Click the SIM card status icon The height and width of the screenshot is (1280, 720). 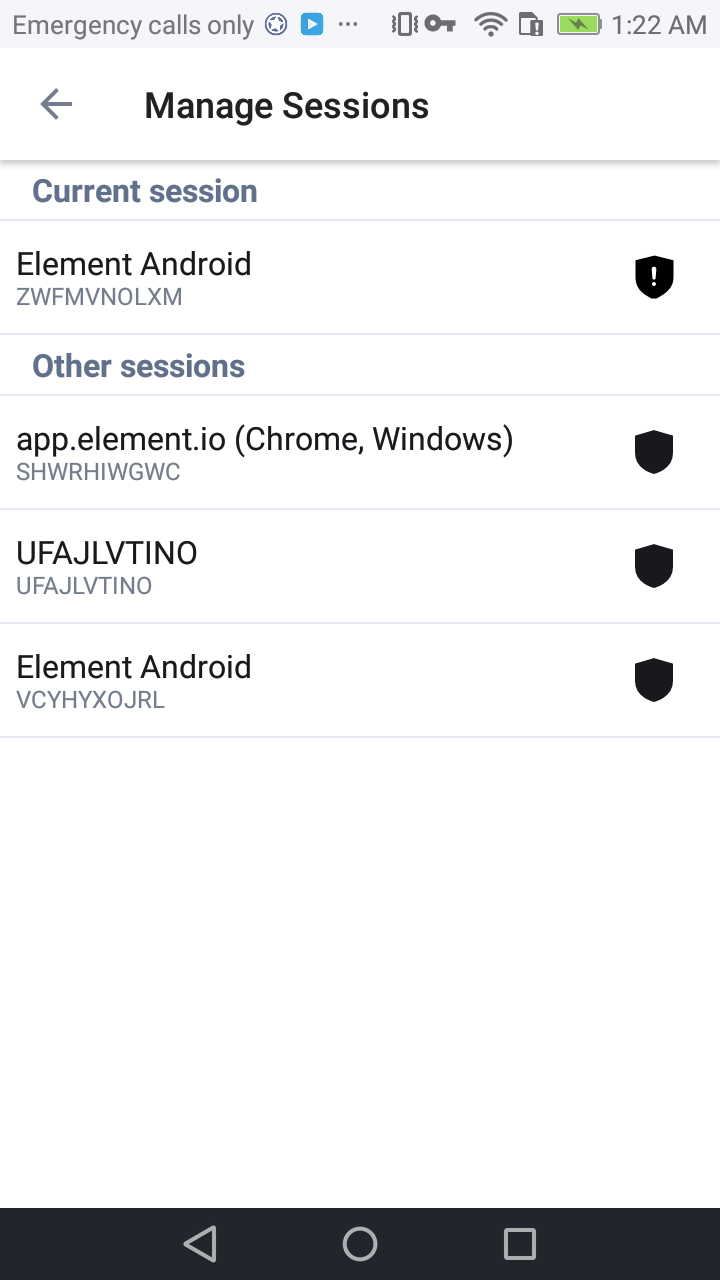[x=530, y=24]
